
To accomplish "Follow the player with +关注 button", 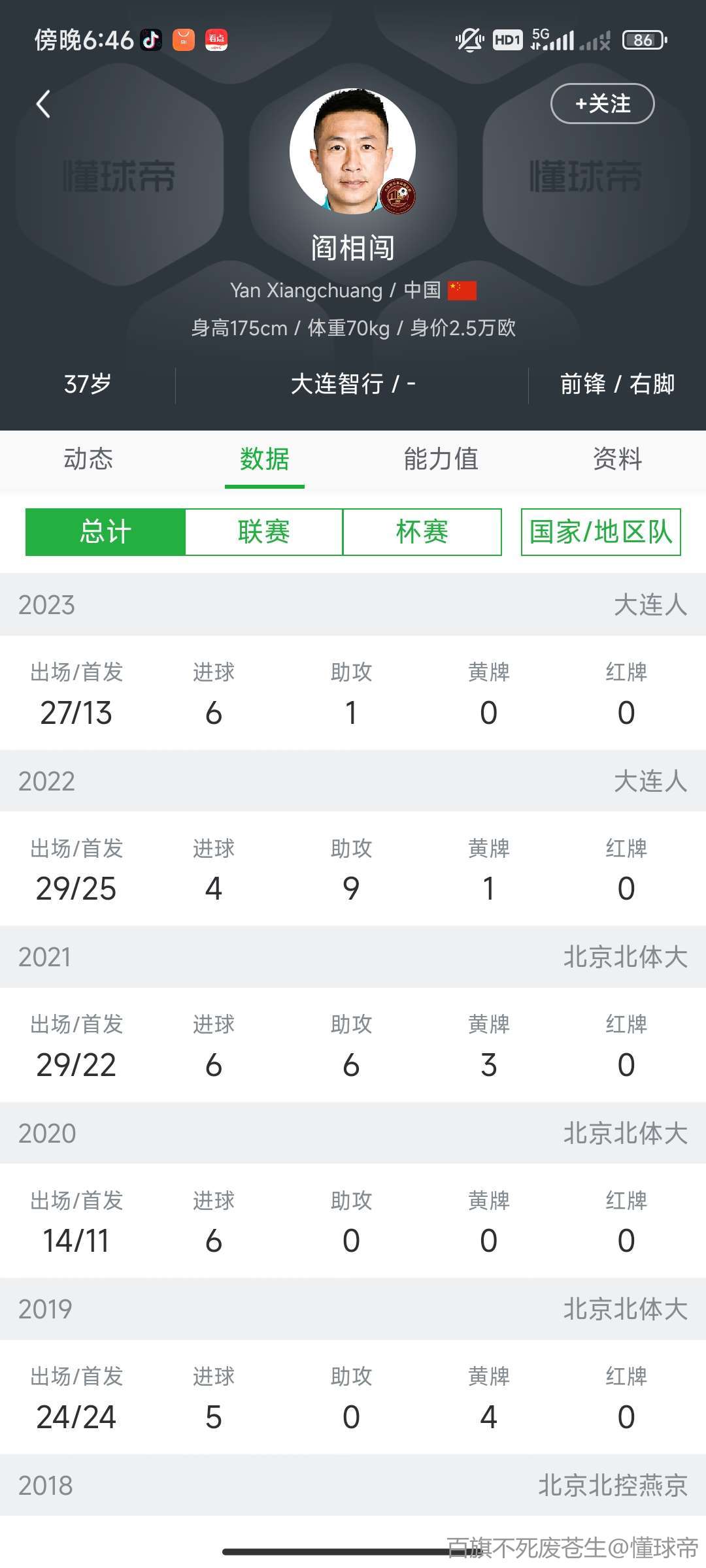I will click(603, 103).
